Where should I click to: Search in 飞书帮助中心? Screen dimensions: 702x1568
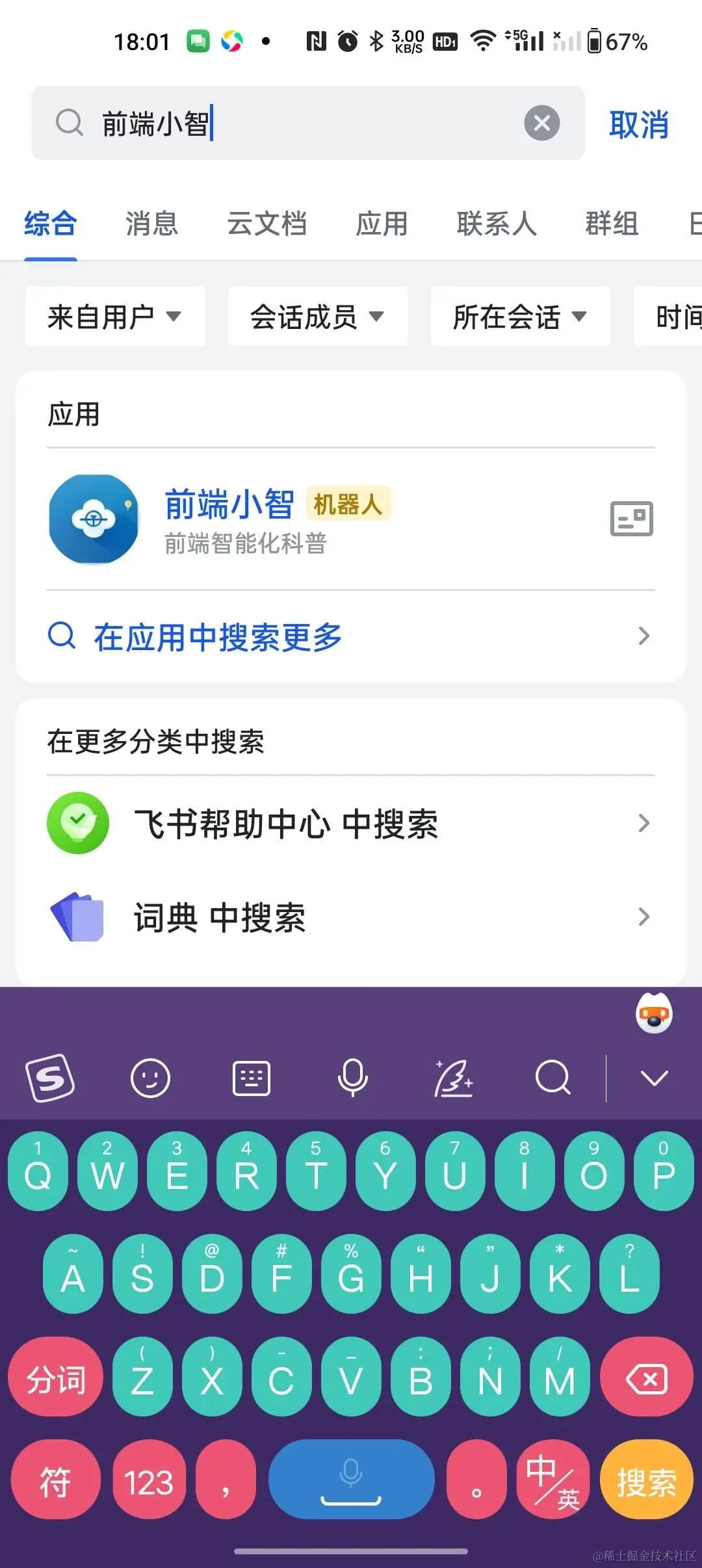[x=286, y=822]
